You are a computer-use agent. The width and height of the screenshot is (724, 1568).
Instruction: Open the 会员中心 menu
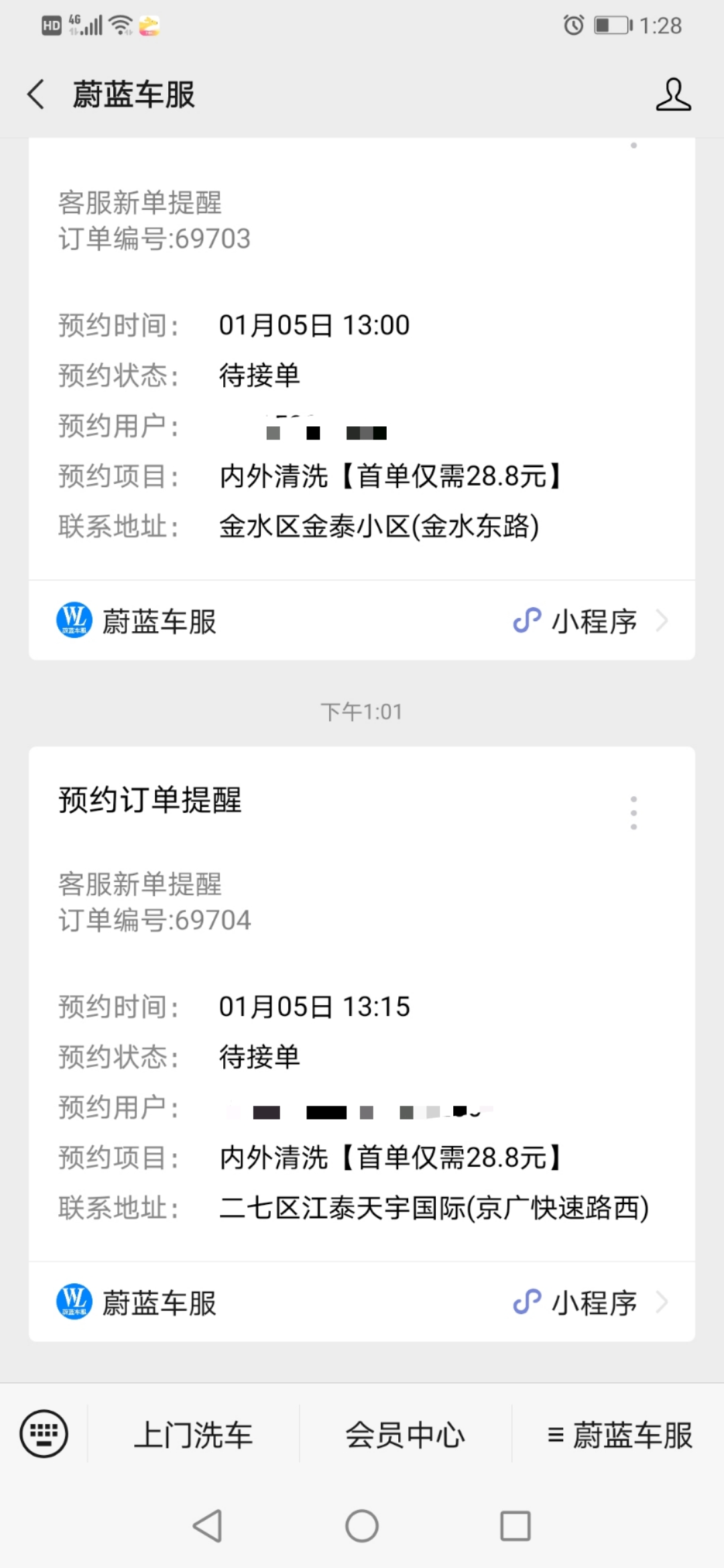pos(405,1435)
